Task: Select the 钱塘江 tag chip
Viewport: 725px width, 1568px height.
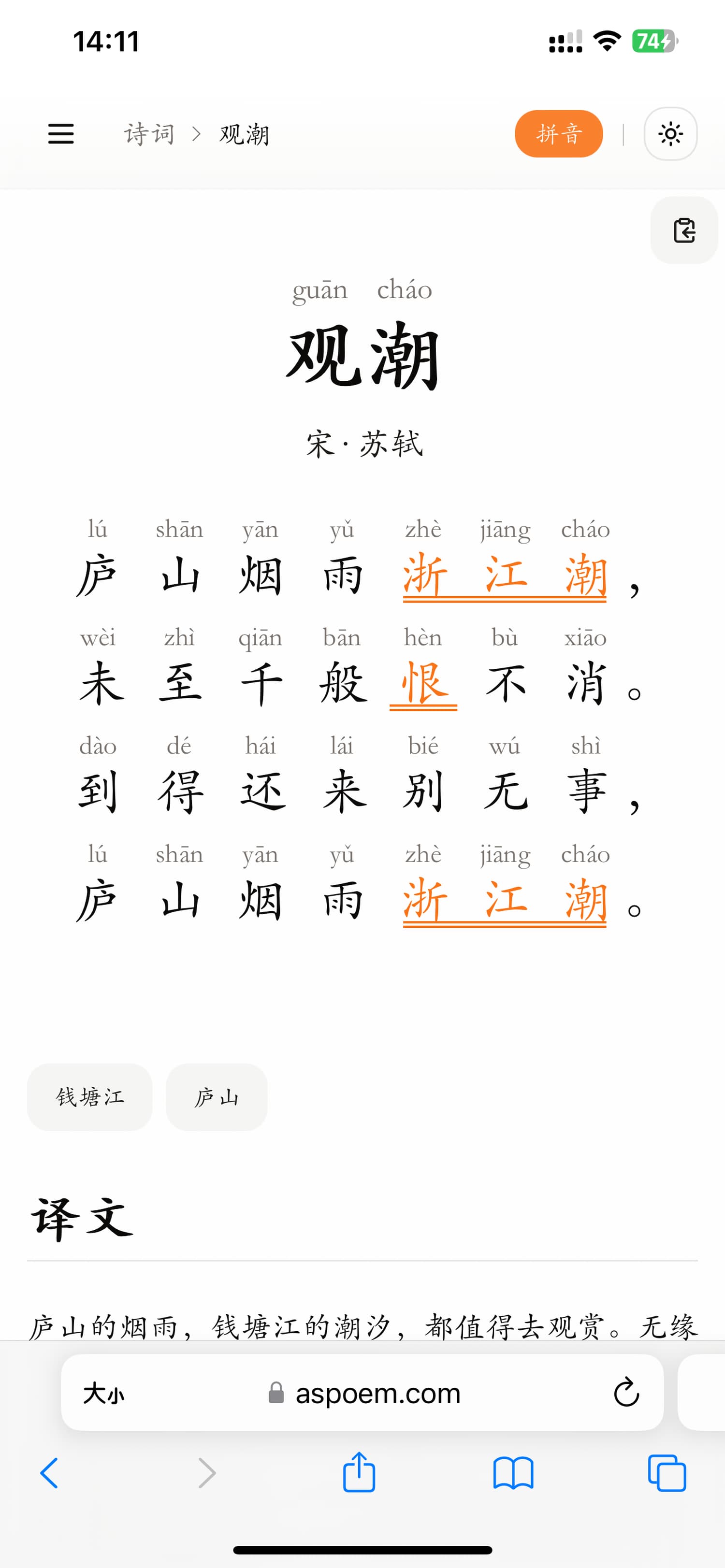Action: coord(89,1097)
